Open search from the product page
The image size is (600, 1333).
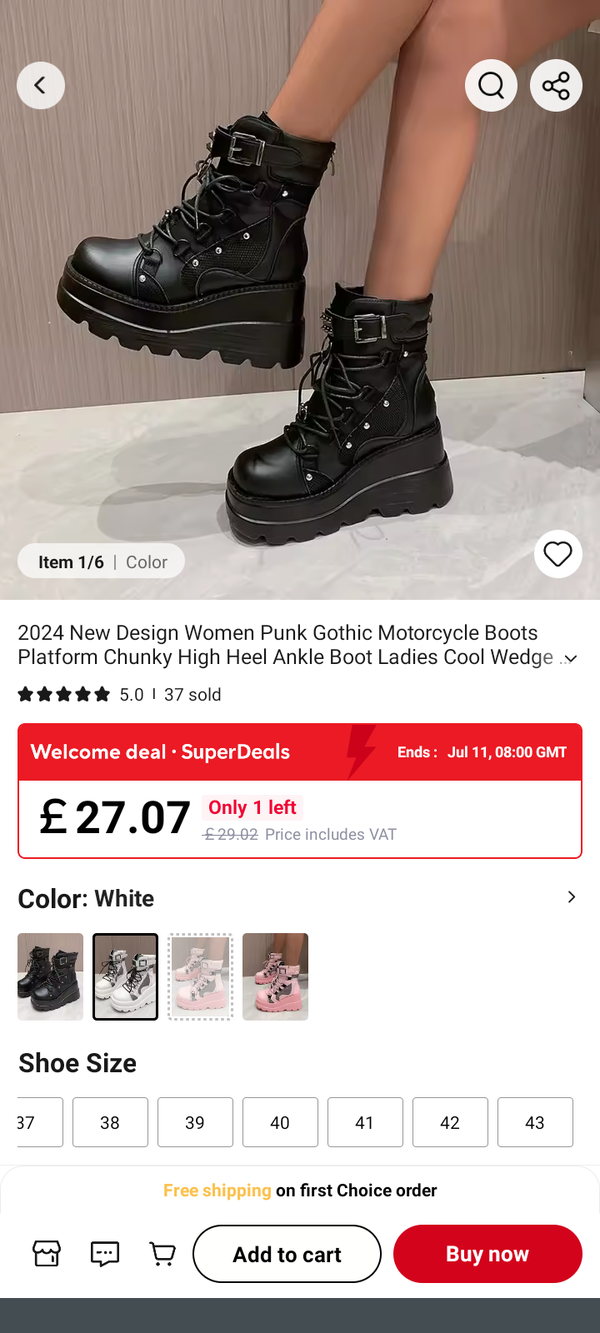coord(491,86)
